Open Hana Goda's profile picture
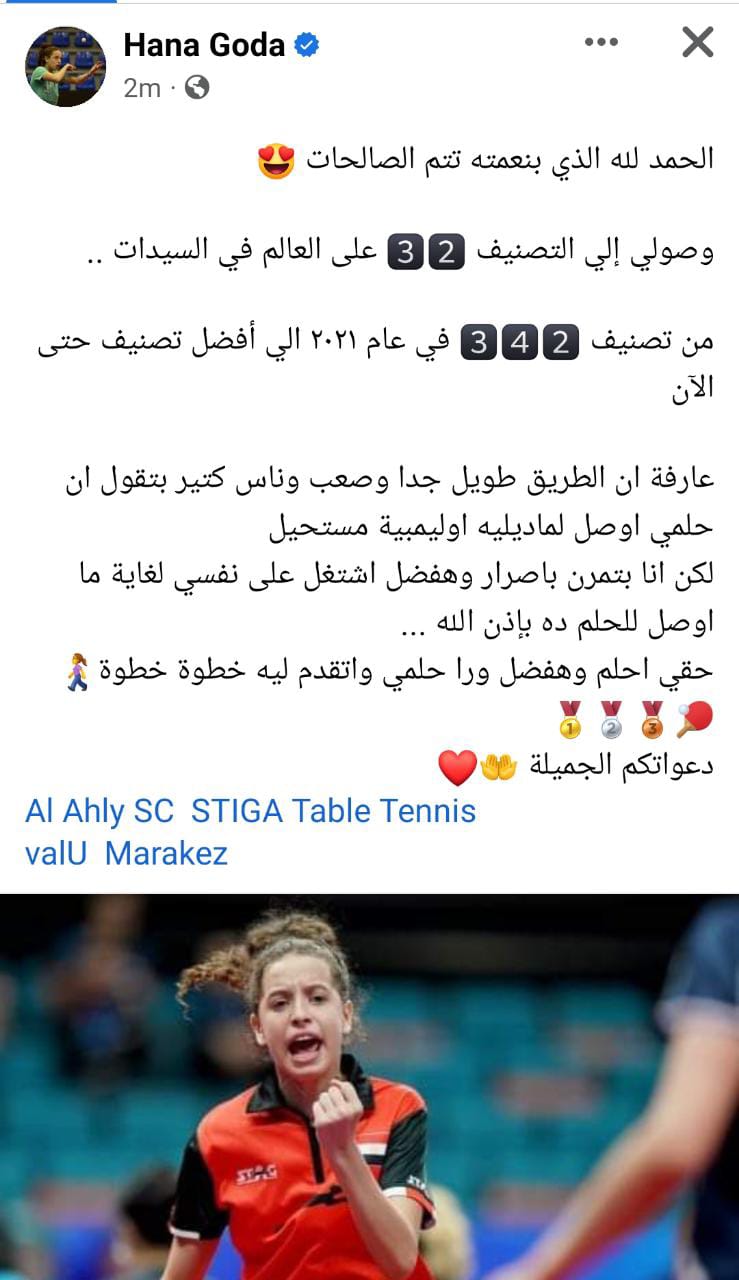Image resolution: width=739 pixels, height=1280 pixels. point(66,67)
